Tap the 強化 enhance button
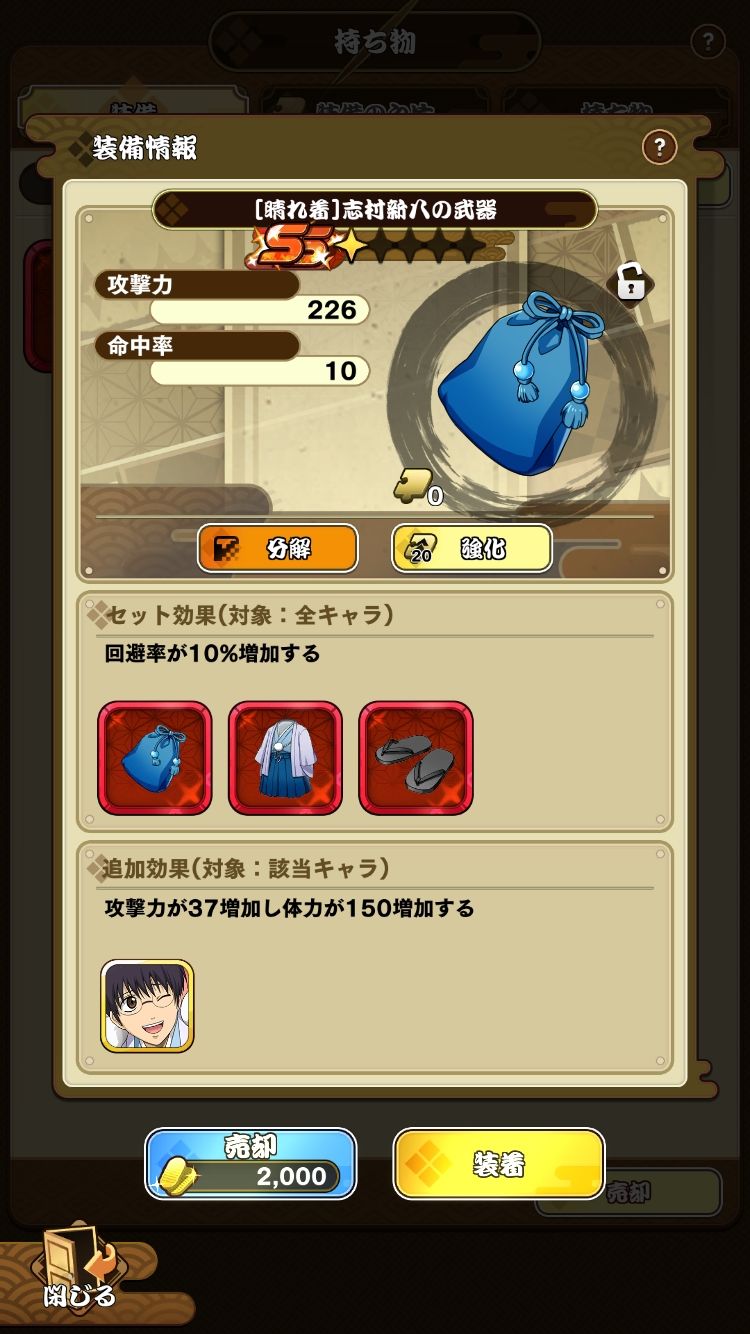 point(471,548)
